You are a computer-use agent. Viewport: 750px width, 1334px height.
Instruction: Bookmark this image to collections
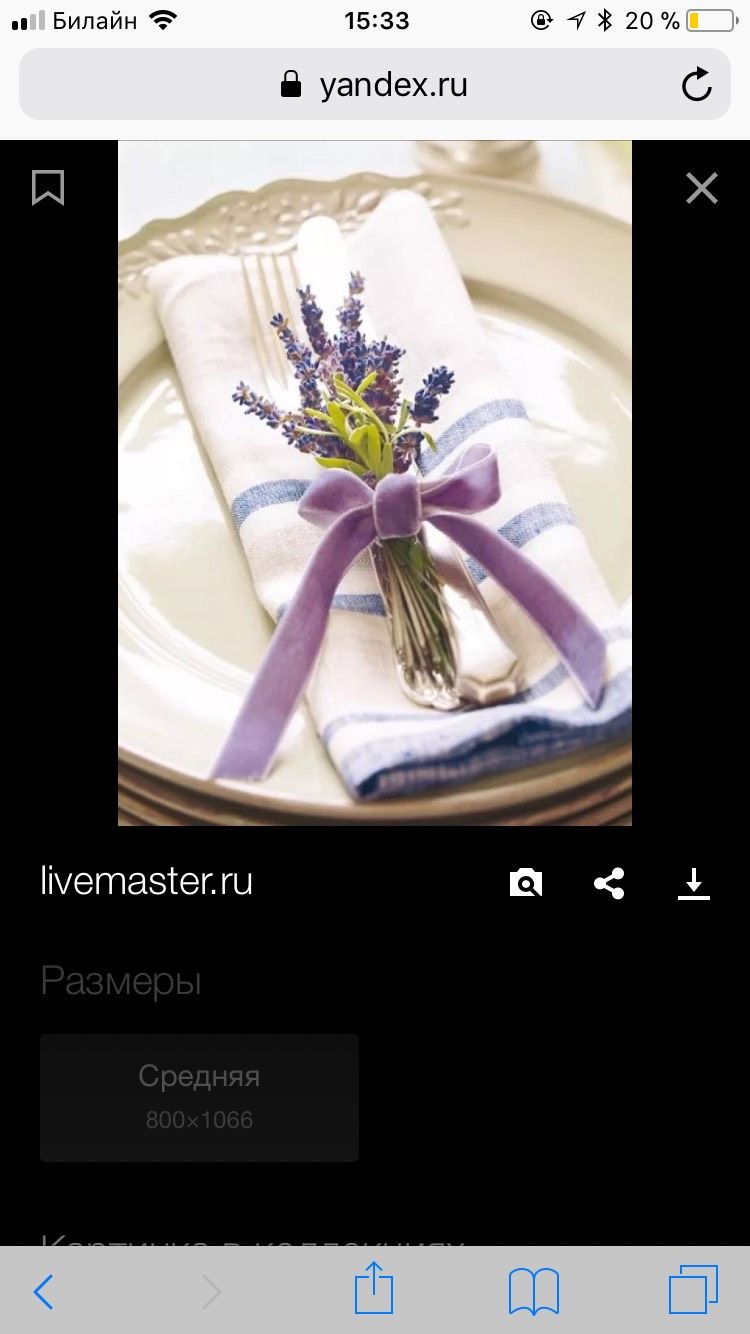(48, 188)
